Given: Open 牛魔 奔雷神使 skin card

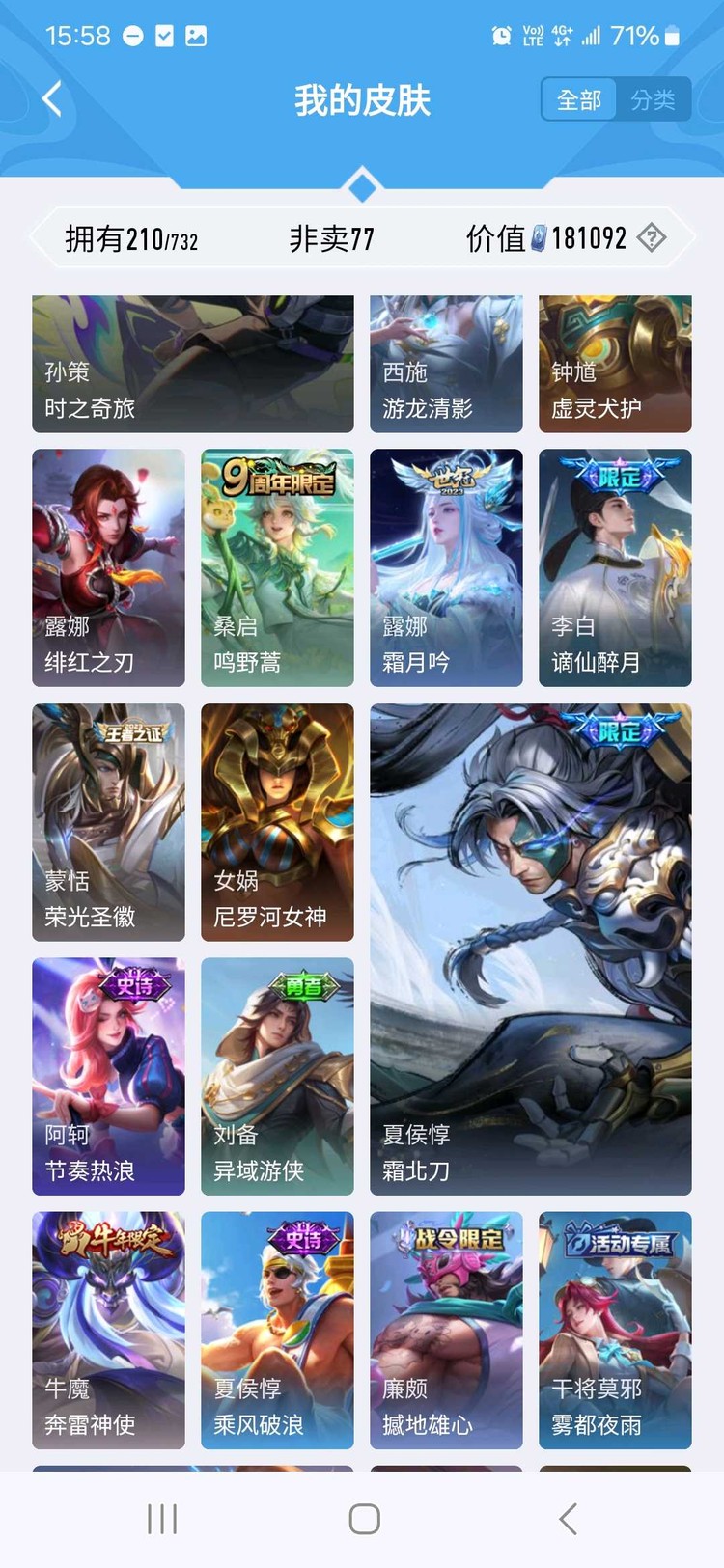Looking at the screenshot, I should (x=108, y=1330).
